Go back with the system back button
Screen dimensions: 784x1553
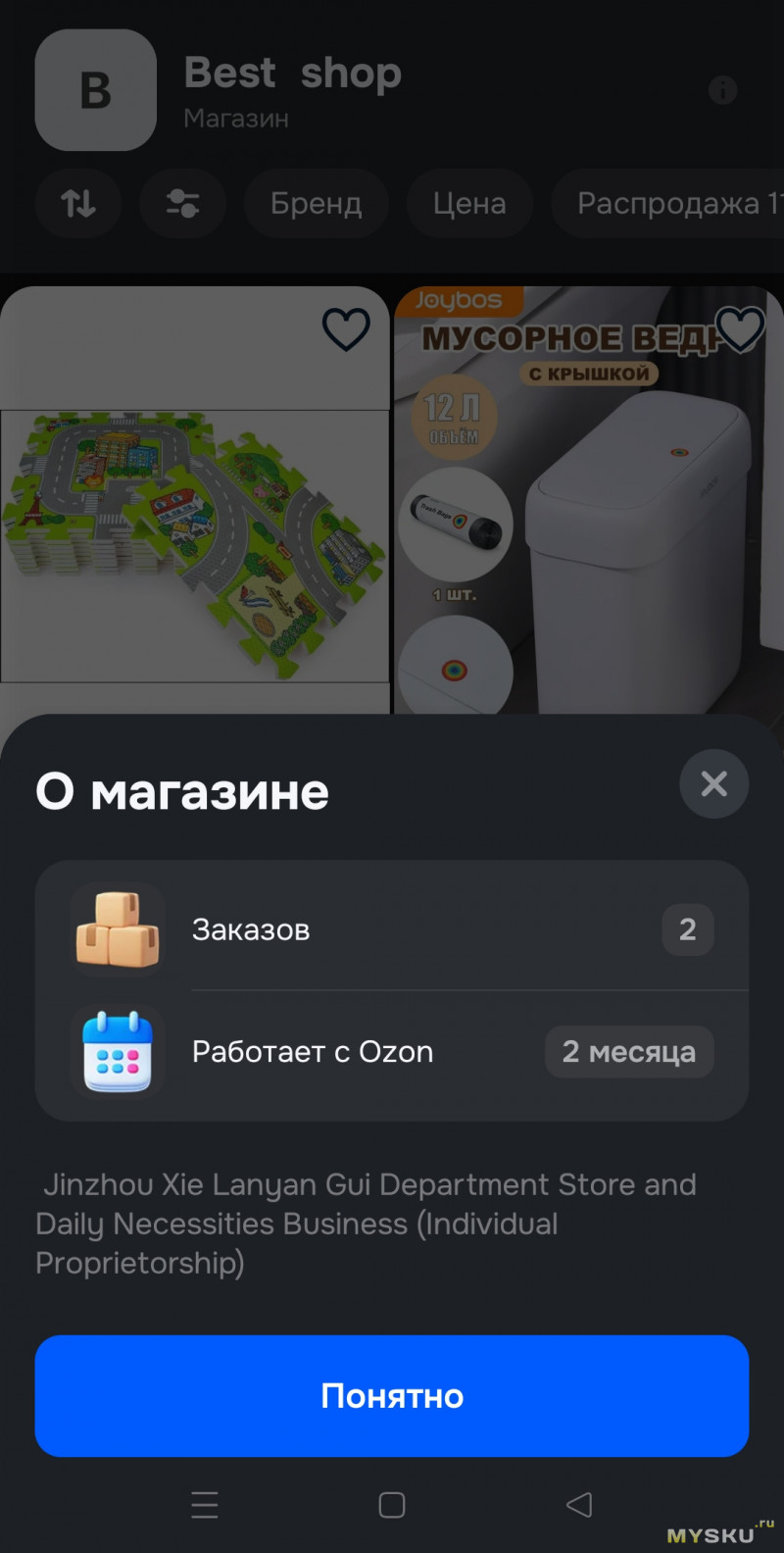[x=579, y=1504]
